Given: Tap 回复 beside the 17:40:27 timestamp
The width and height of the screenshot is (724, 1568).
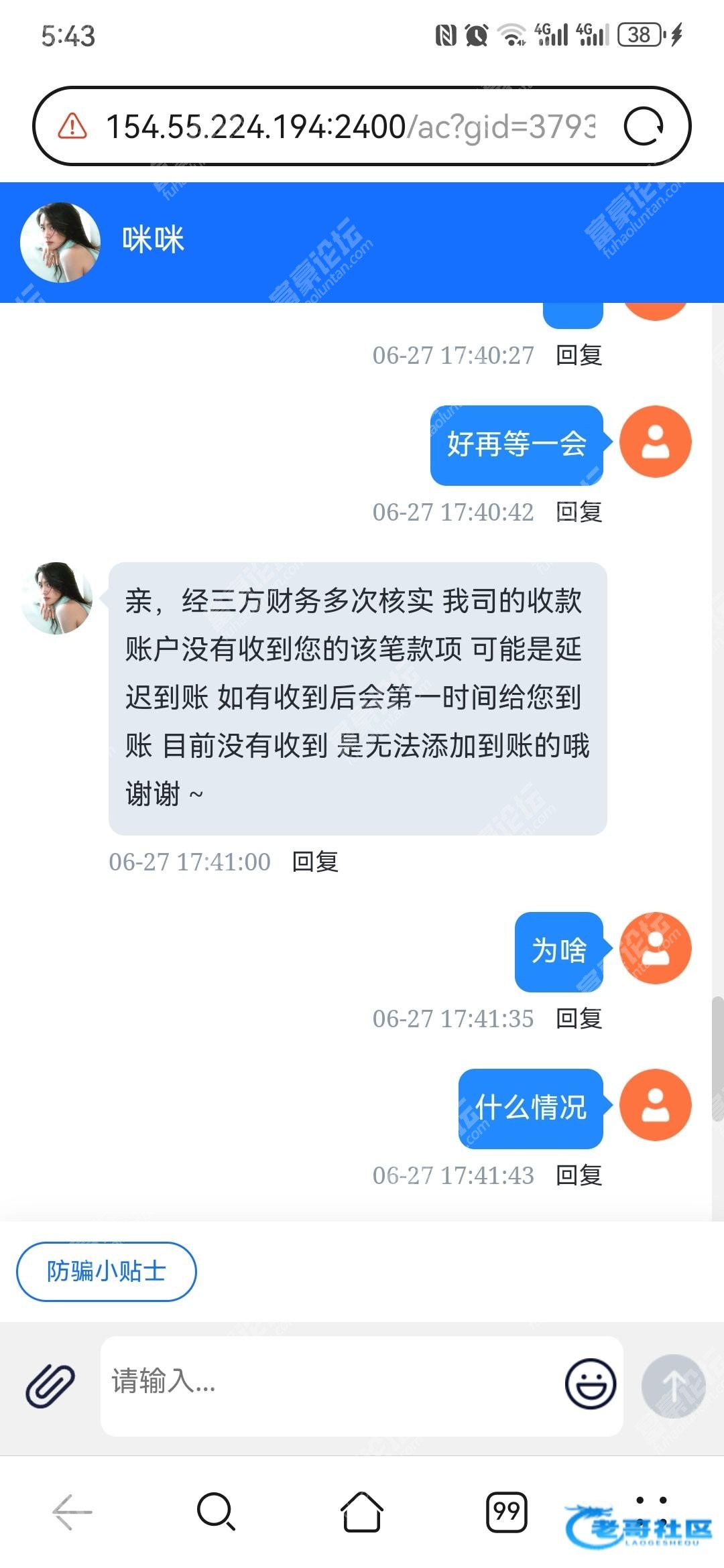Looking at the screenshot, I should pos(579,356).
